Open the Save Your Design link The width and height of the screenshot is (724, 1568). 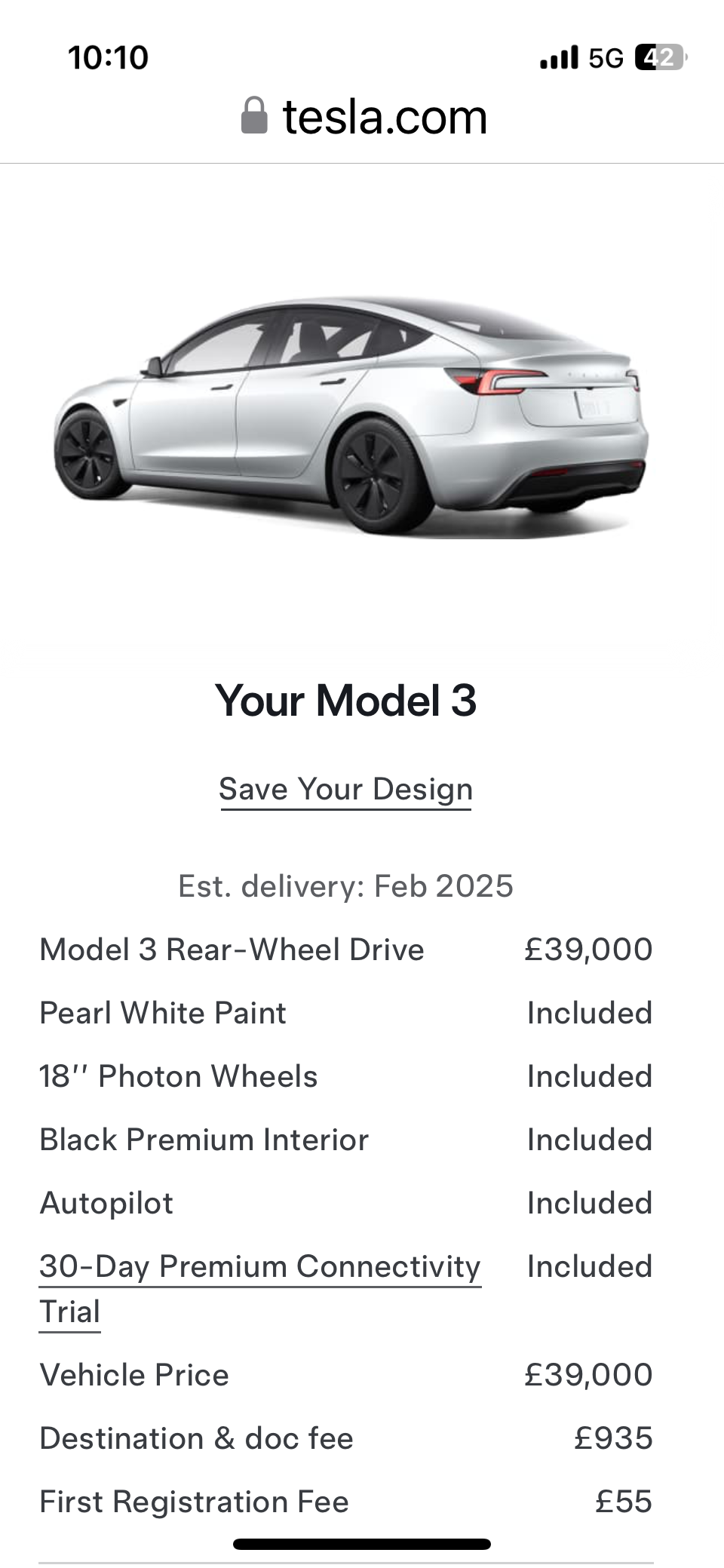[345, 790]
